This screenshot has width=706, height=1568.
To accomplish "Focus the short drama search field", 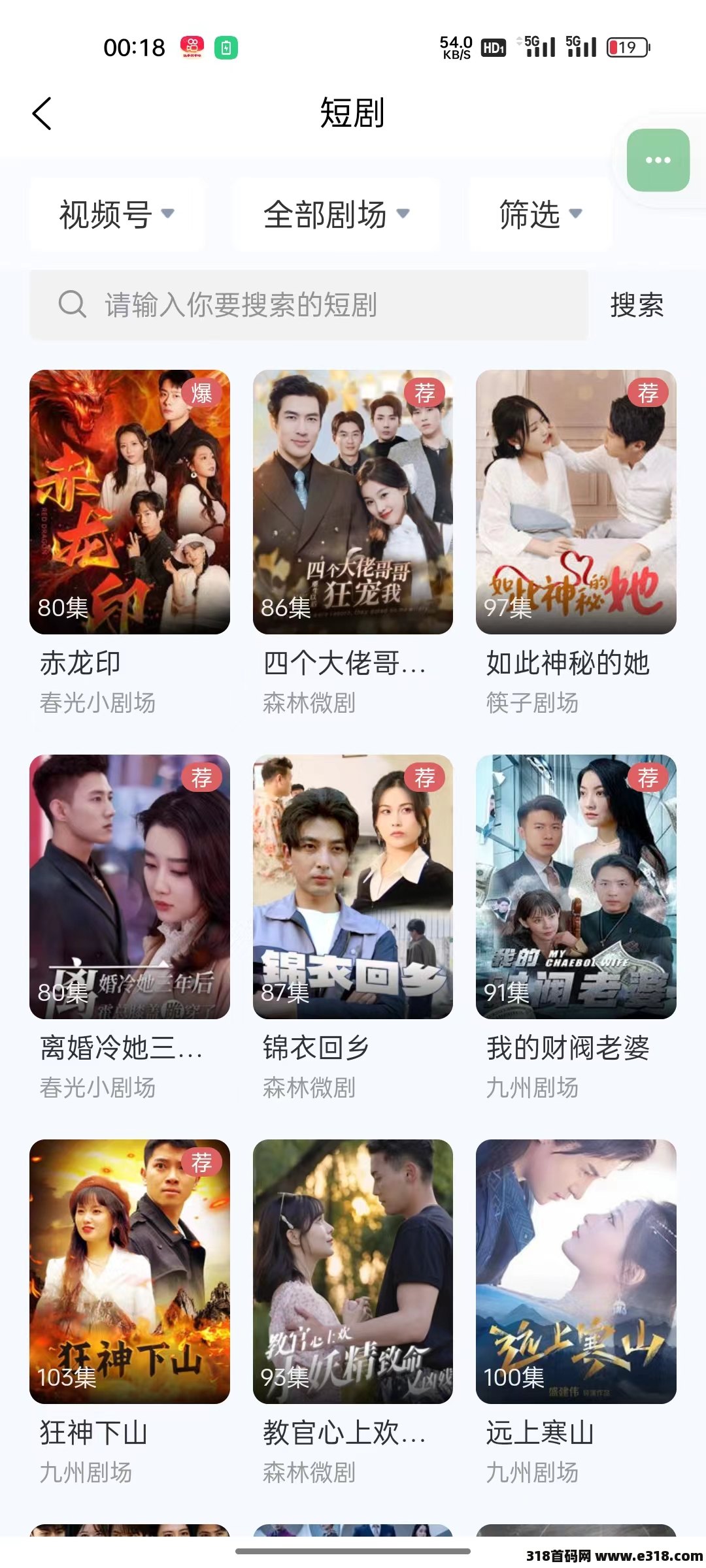I will 309,304.
